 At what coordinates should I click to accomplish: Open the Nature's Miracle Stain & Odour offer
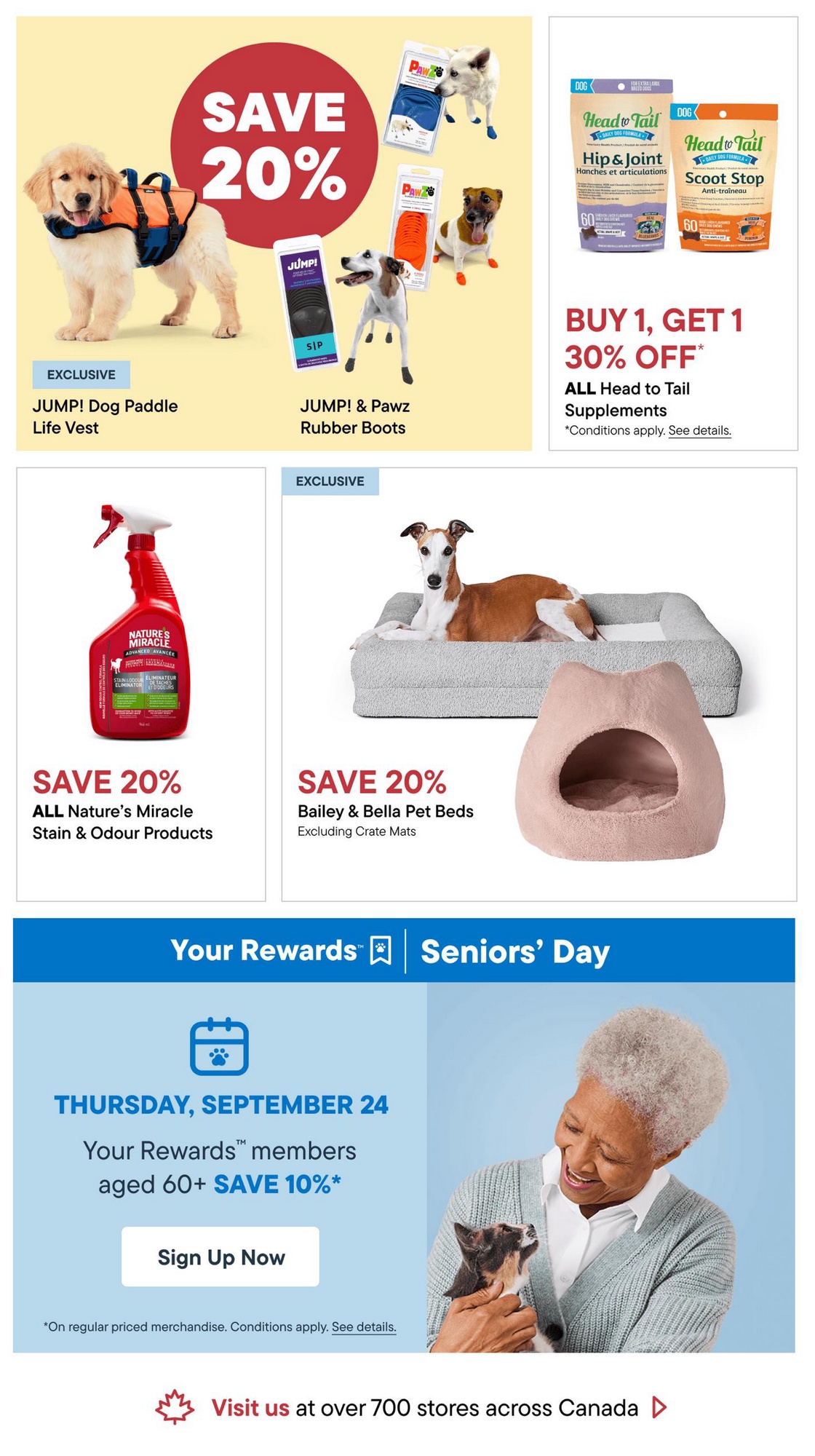(x=141, y=684)
